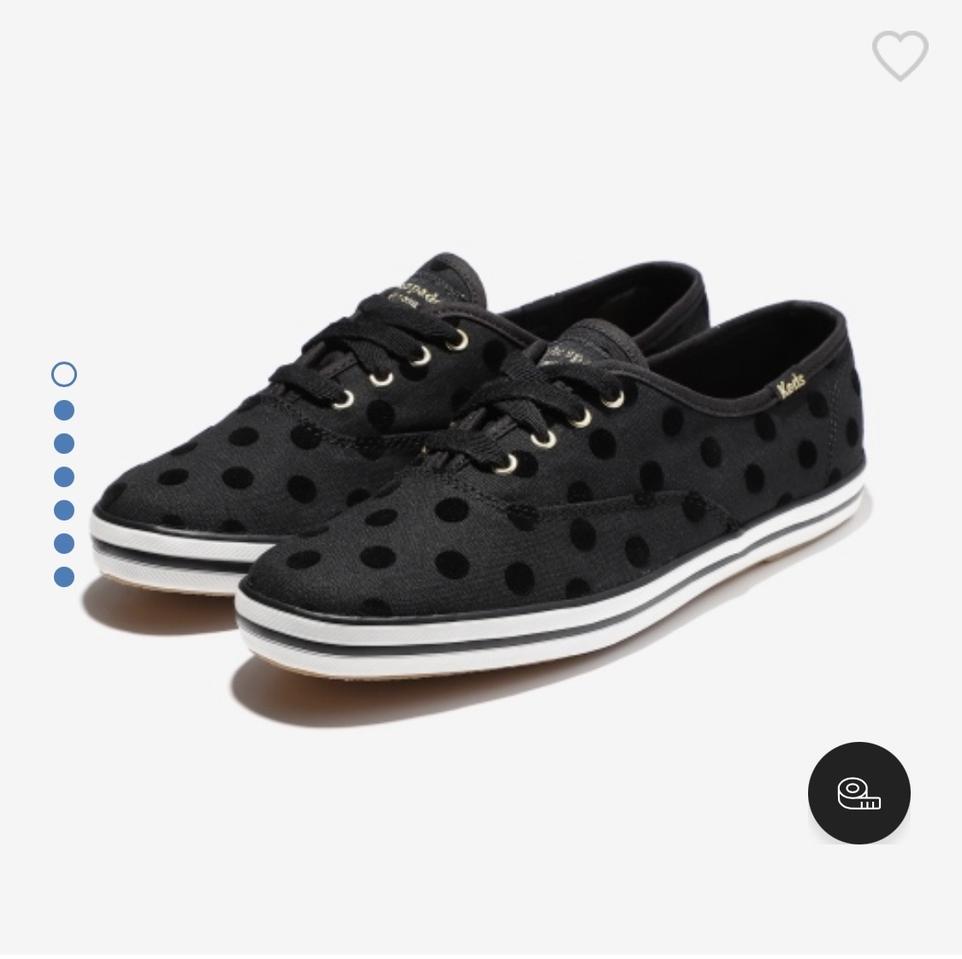Open the polka dot sneaker photo
Image resolution: width=962 pixels, height=959 pixels.
tap(480, 480)
